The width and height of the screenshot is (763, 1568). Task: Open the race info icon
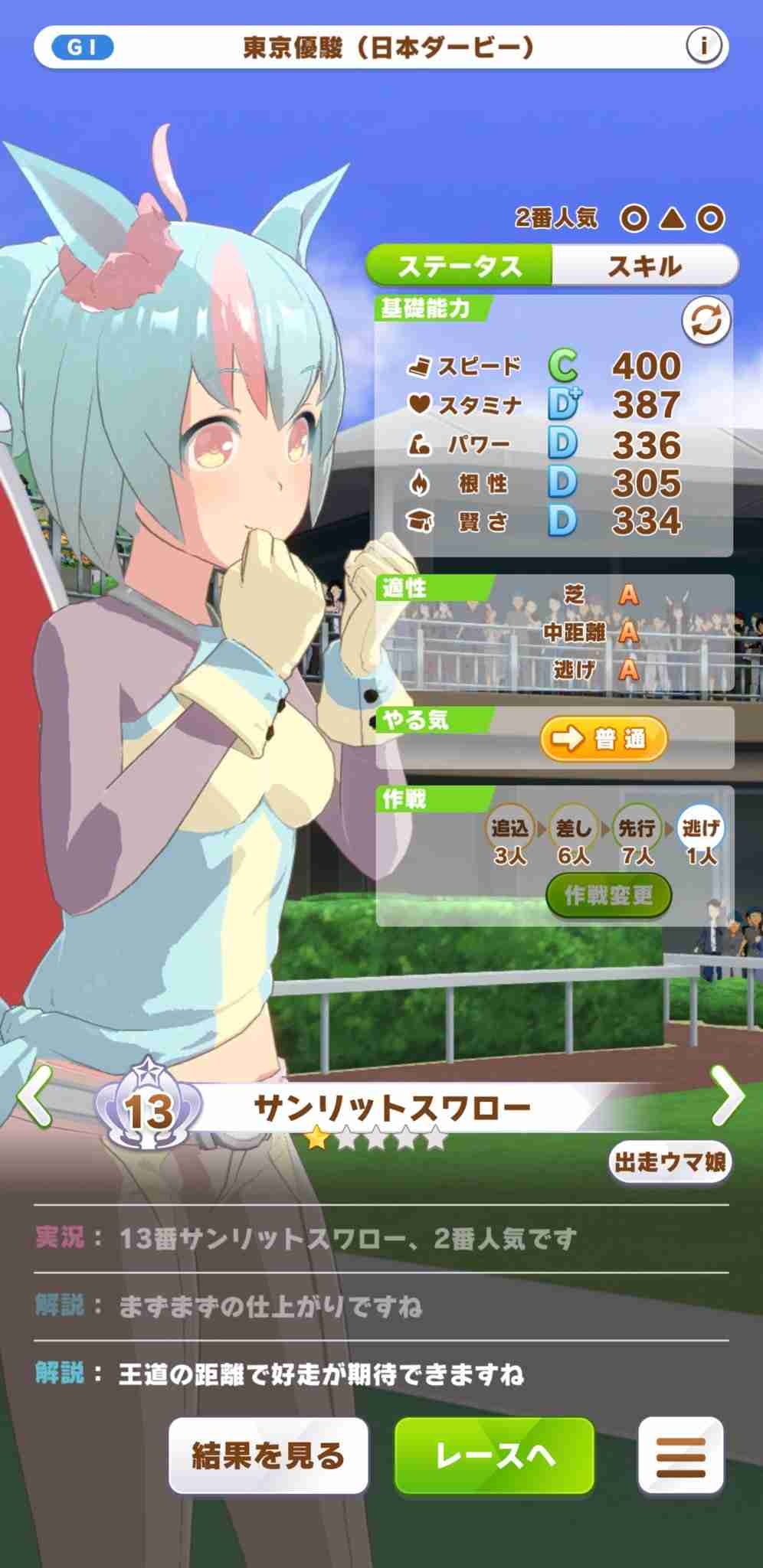click(703, 47)
